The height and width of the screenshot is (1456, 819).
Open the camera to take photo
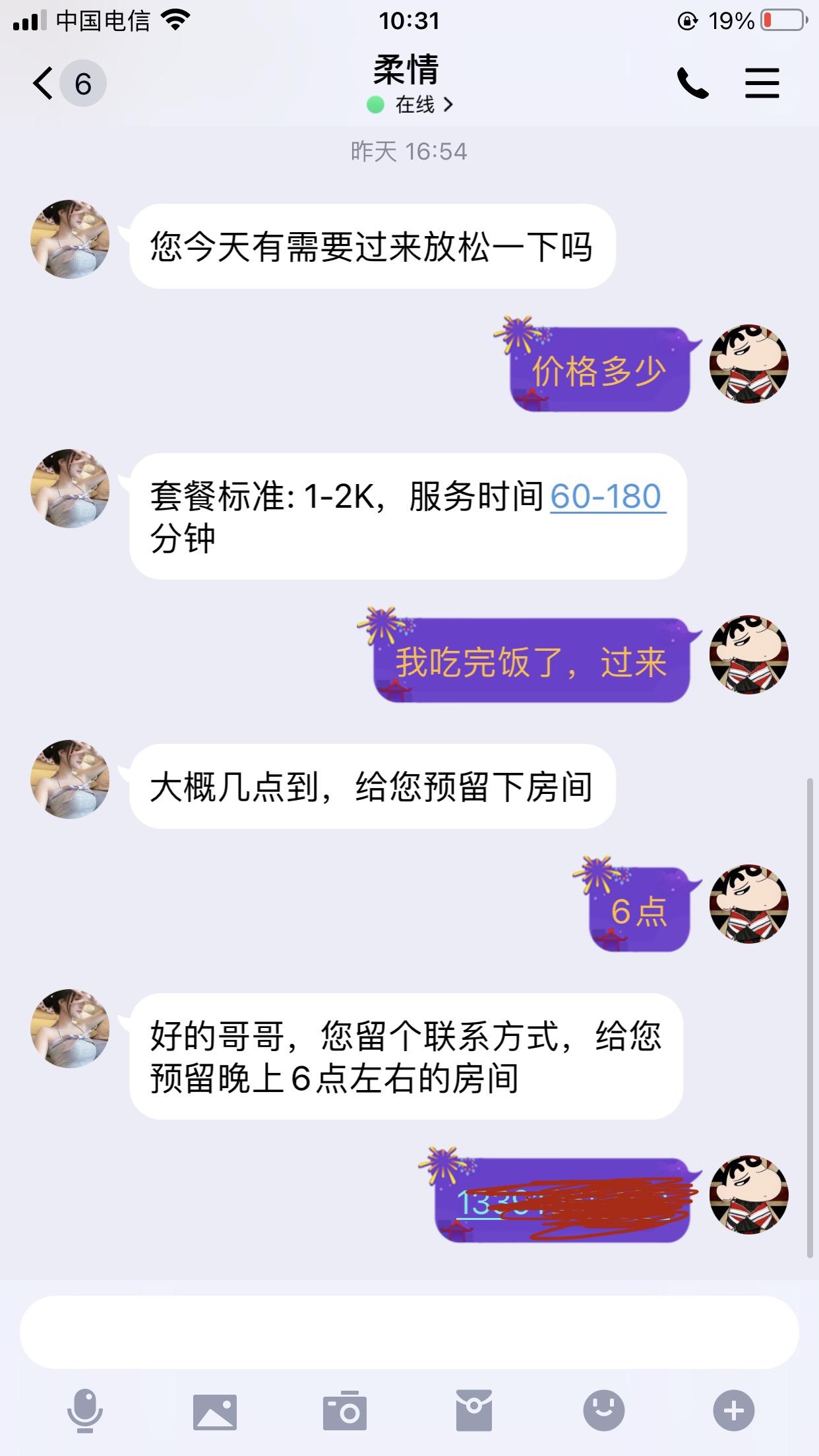(344, 1411)
